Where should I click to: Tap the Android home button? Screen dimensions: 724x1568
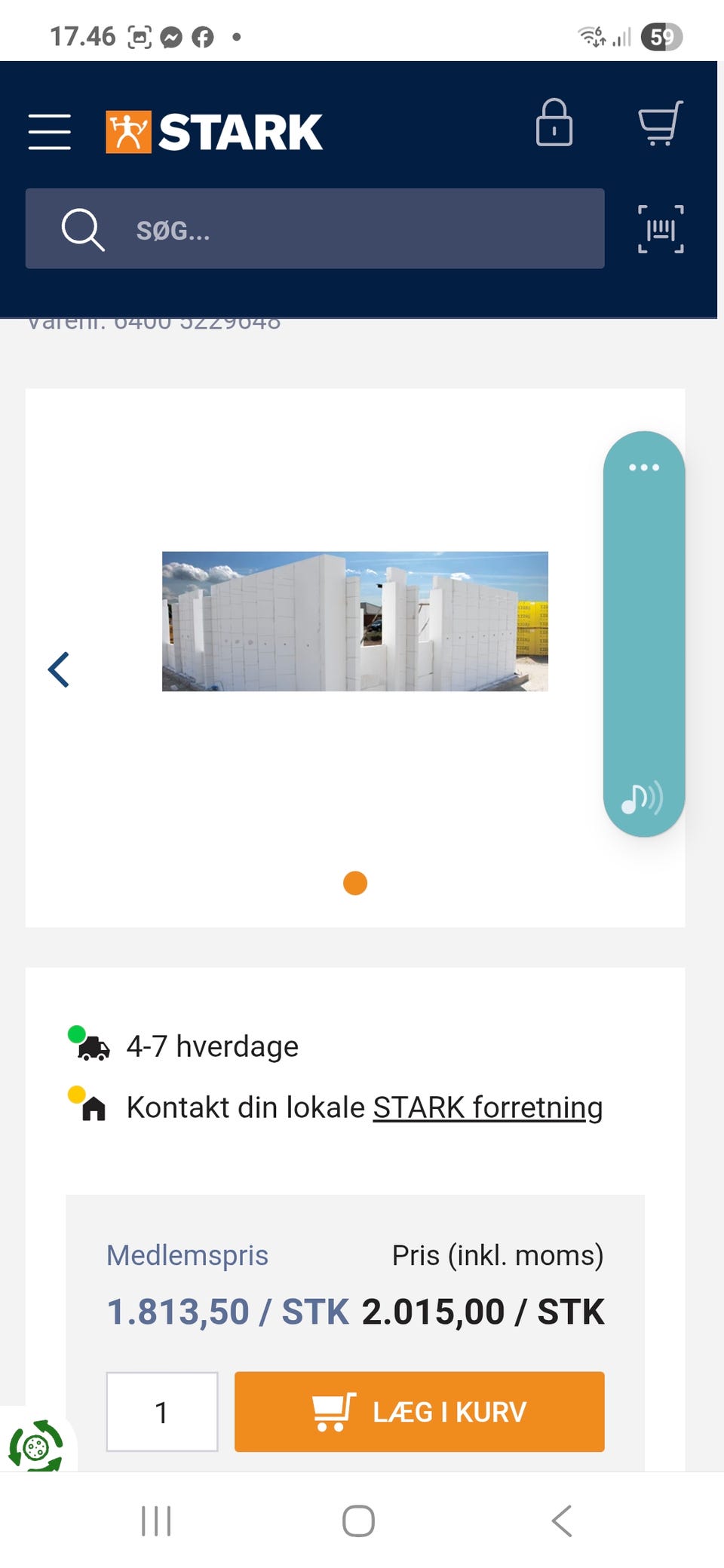[x=360, y=1521]
